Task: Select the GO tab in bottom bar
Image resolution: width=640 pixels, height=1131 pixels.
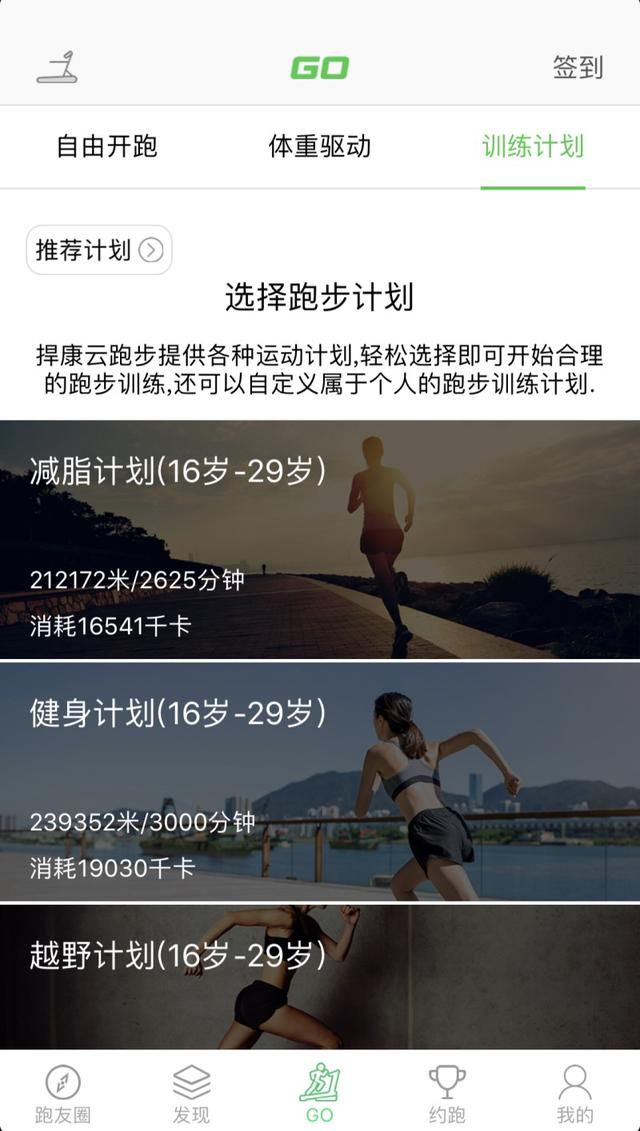Action: tap(320, 1093)
